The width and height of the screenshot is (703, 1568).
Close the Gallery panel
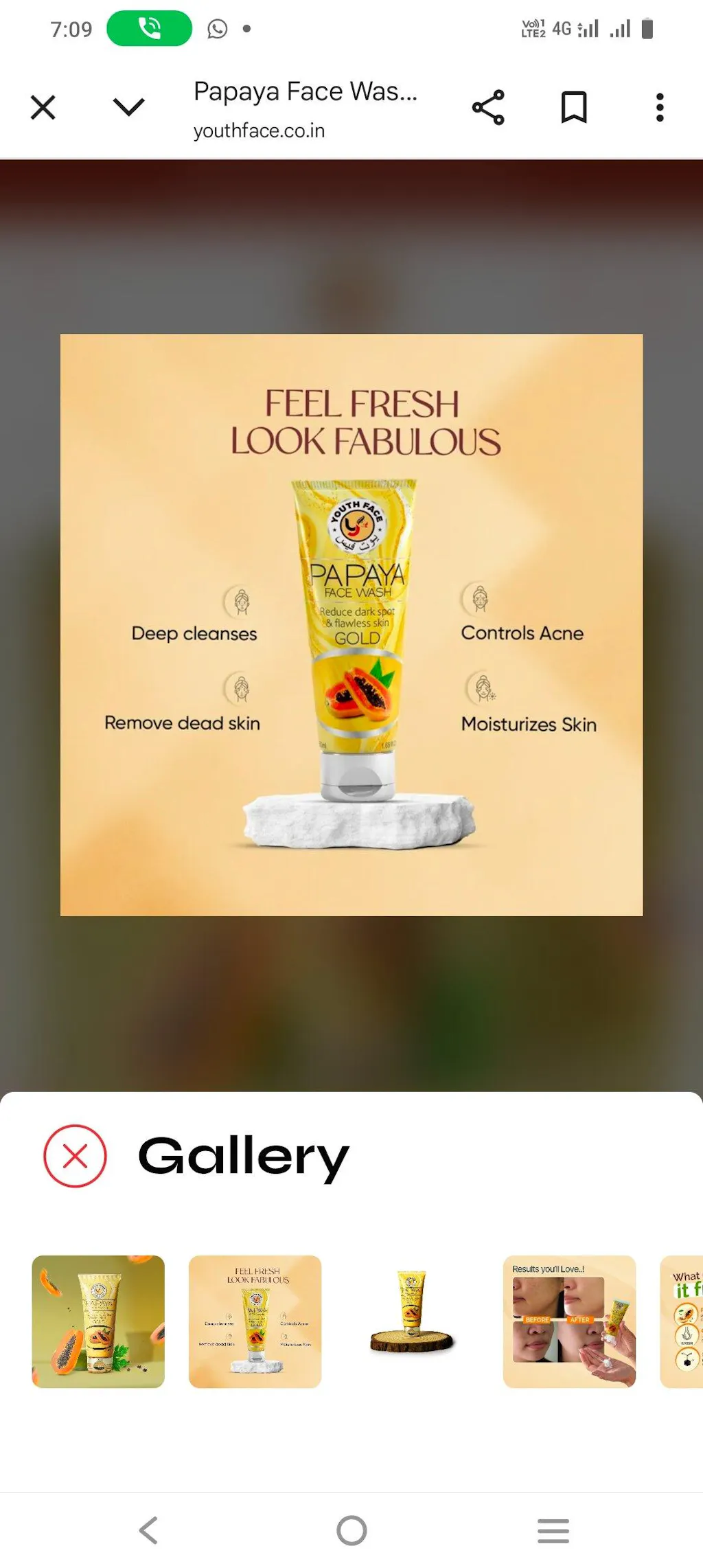75,1156
